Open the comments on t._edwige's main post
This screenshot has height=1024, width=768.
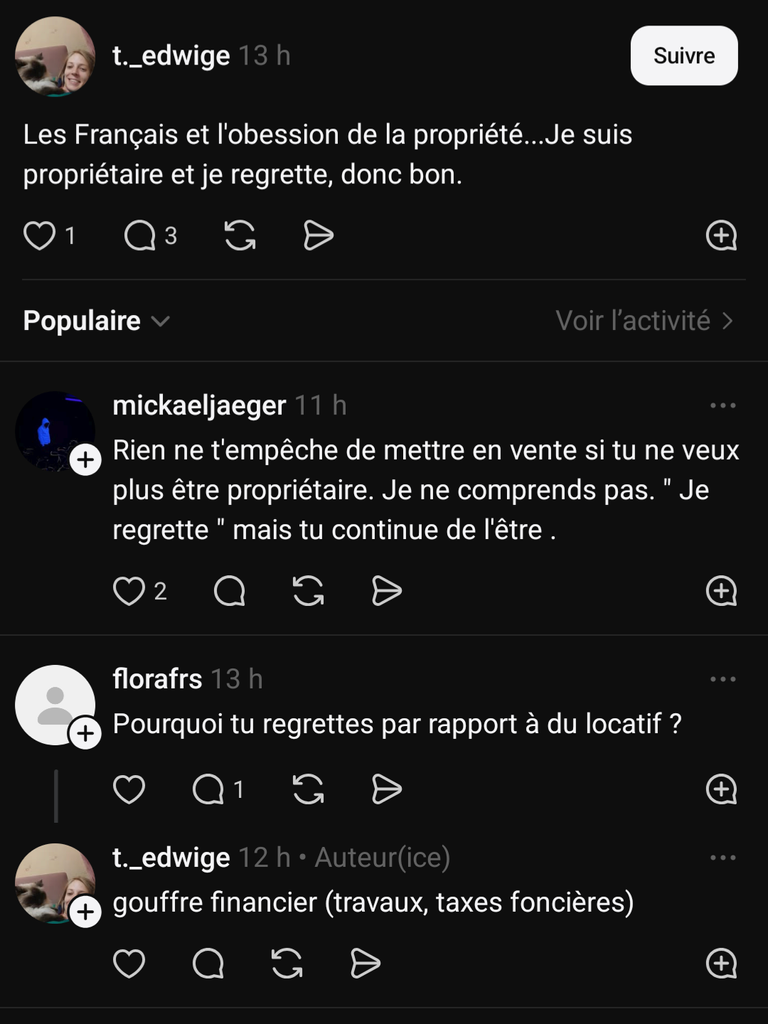pyautogui.click(x=140, y=236)
